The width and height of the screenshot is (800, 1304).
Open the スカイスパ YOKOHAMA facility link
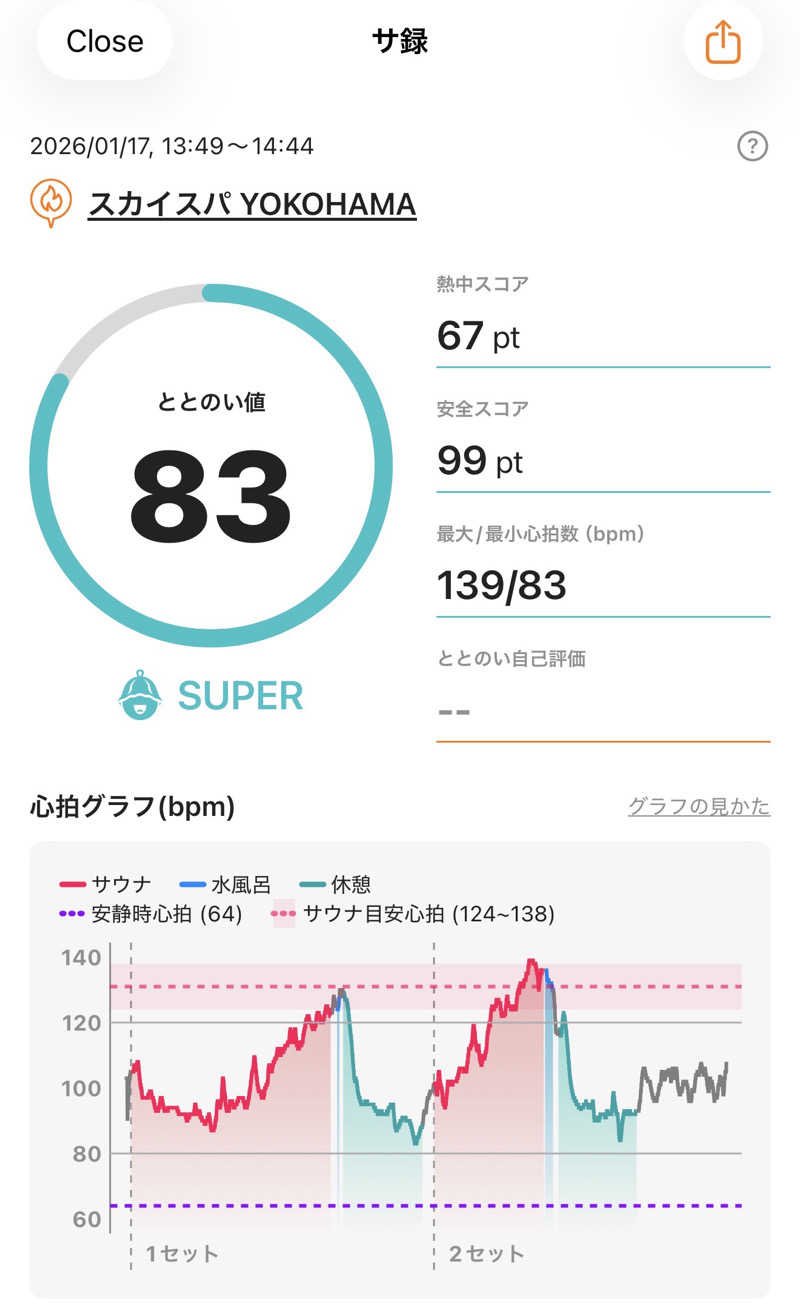click(252, 204)
